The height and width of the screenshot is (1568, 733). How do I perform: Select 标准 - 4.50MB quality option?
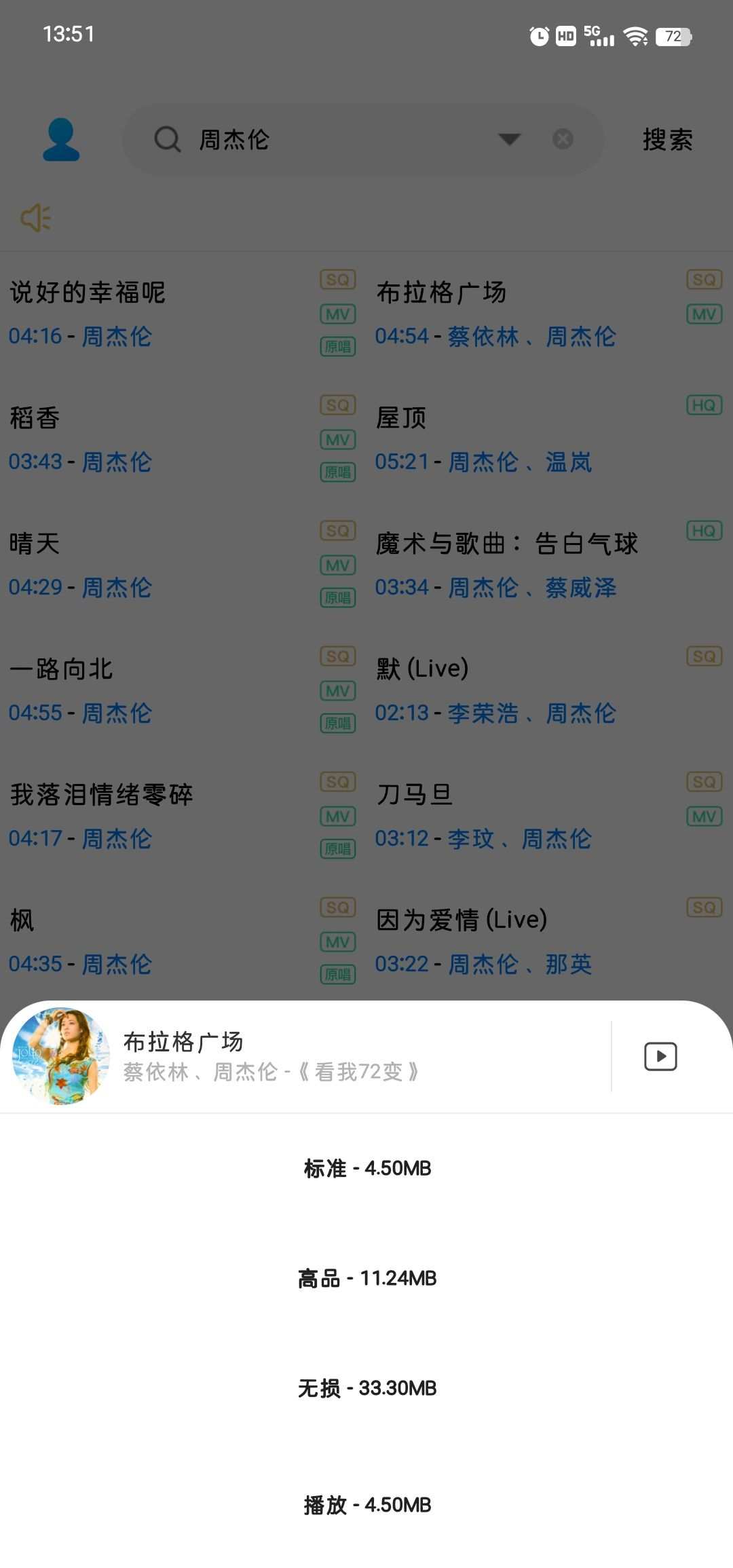(x=366, y=1168)
